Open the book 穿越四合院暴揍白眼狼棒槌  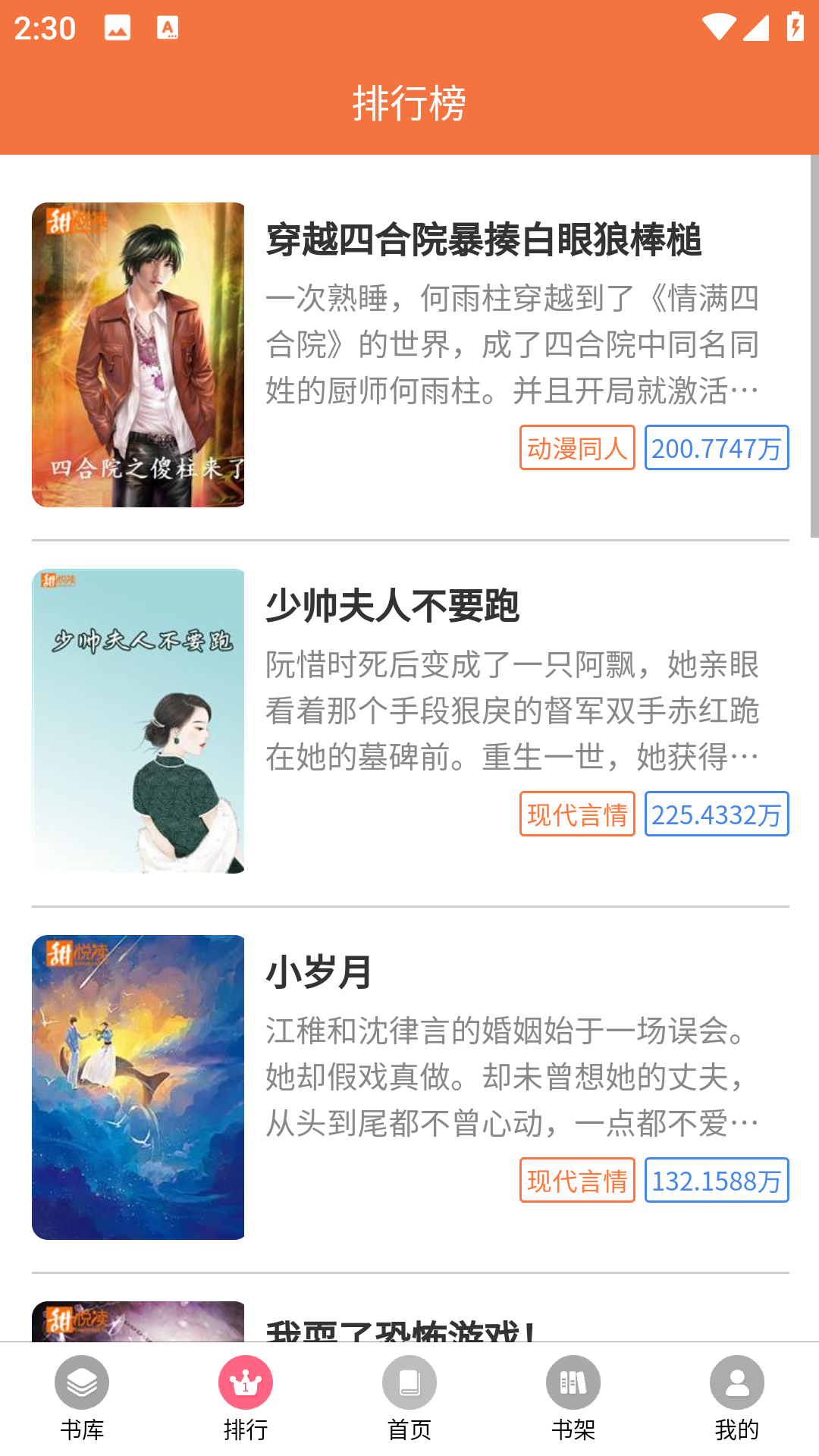point(483,240)
